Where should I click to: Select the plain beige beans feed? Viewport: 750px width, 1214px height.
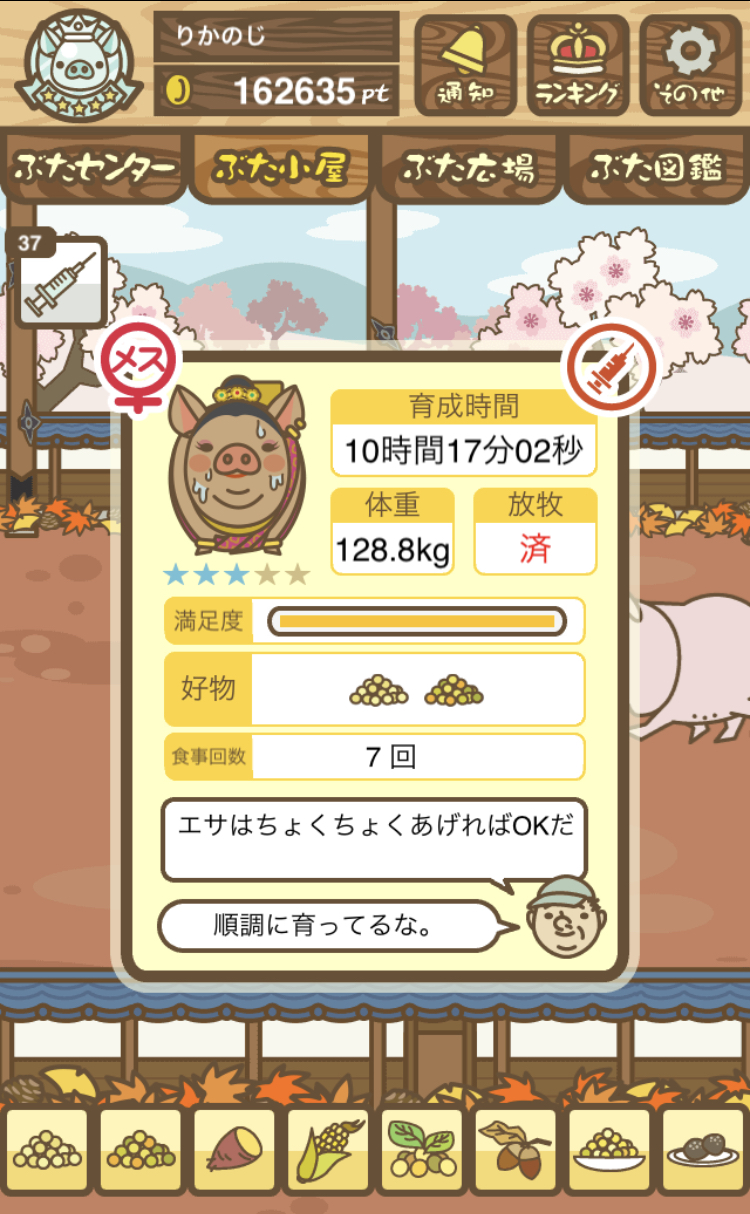pos(47,1150)
